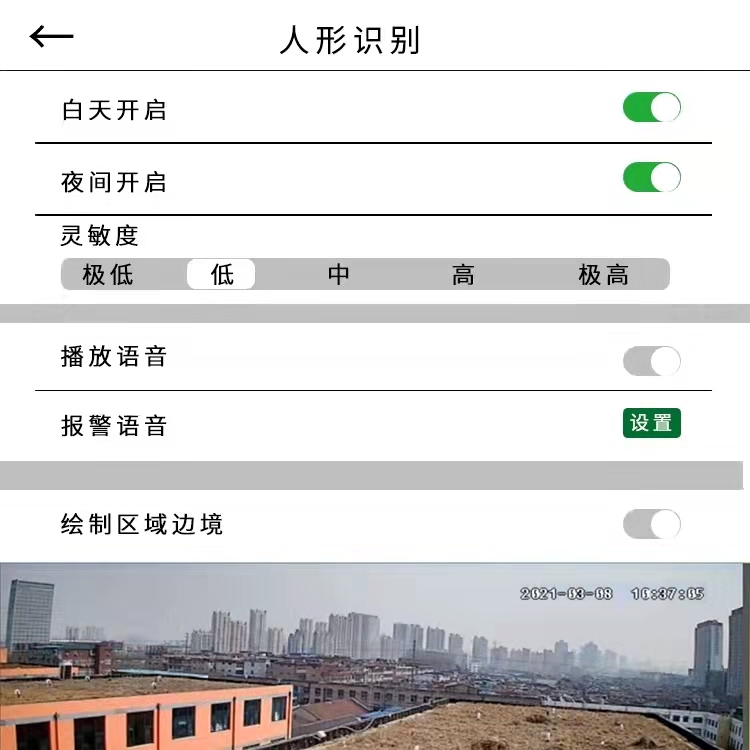Disable the 夜间开启 switch
The image size is (750, 750).
coord(651,178)
